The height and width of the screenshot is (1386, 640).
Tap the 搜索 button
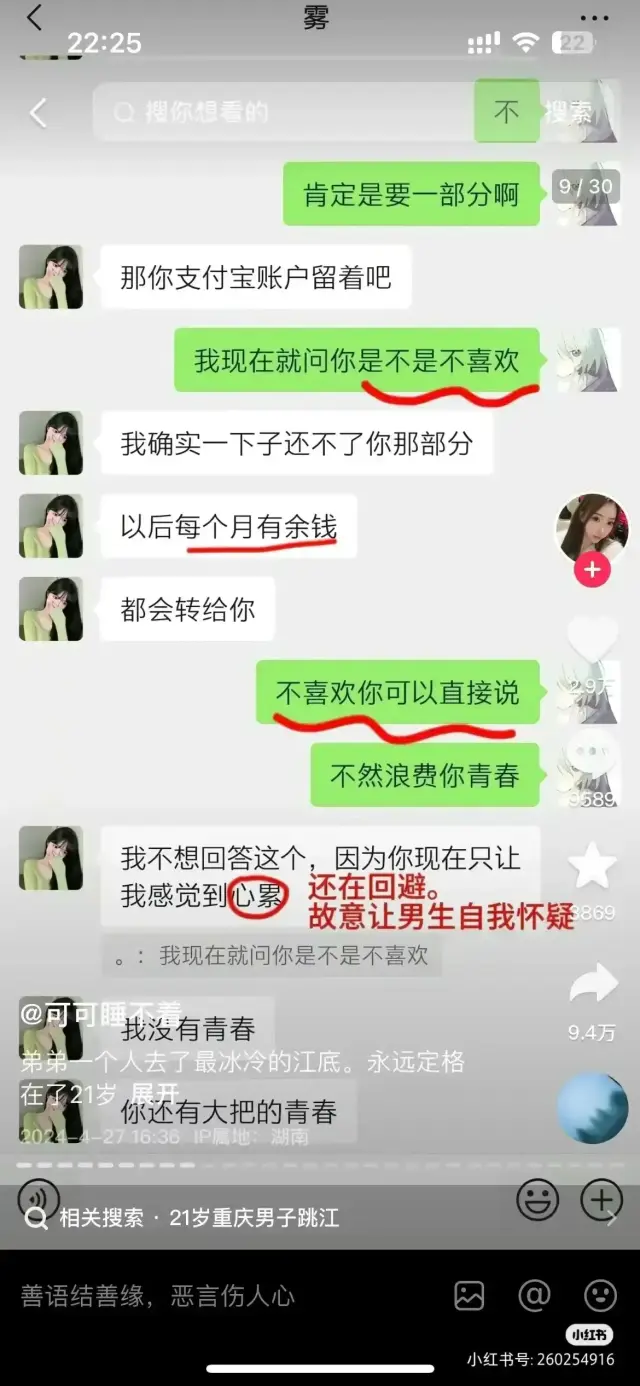(568, 112)
